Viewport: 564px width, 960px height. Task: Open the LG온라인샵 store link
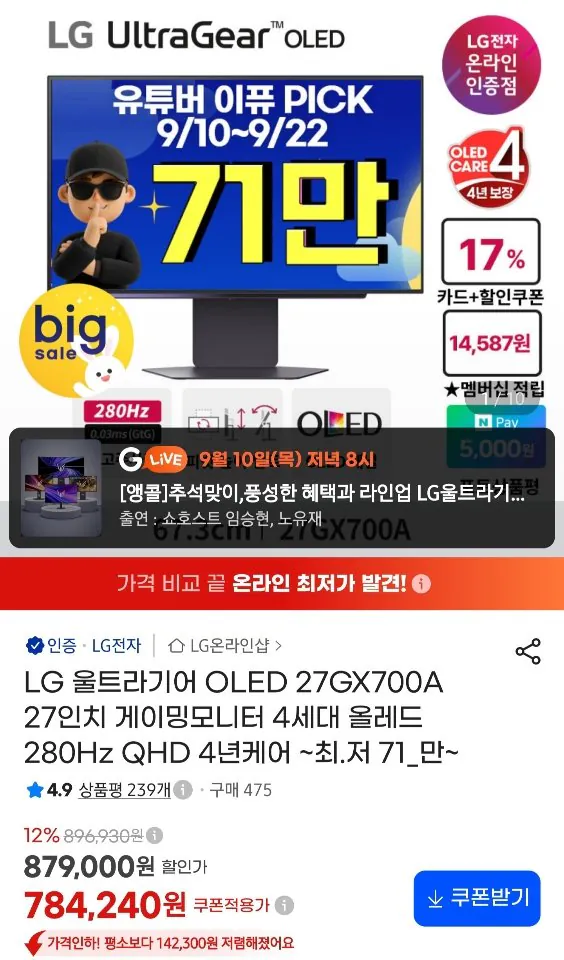coord(225,645)
